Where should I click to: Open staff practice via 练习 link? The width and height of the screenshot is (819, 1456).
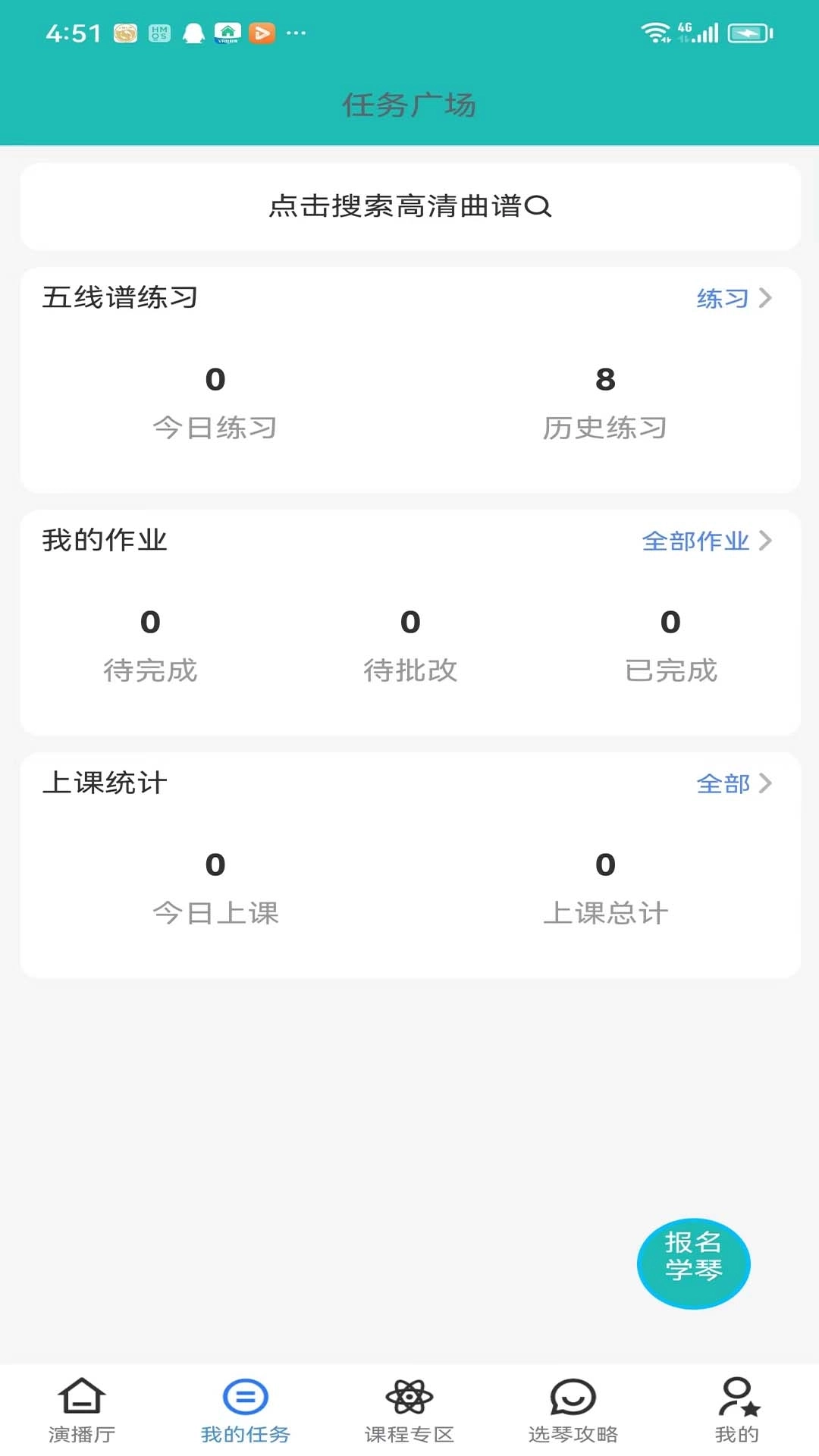click(x=721, y=299)
